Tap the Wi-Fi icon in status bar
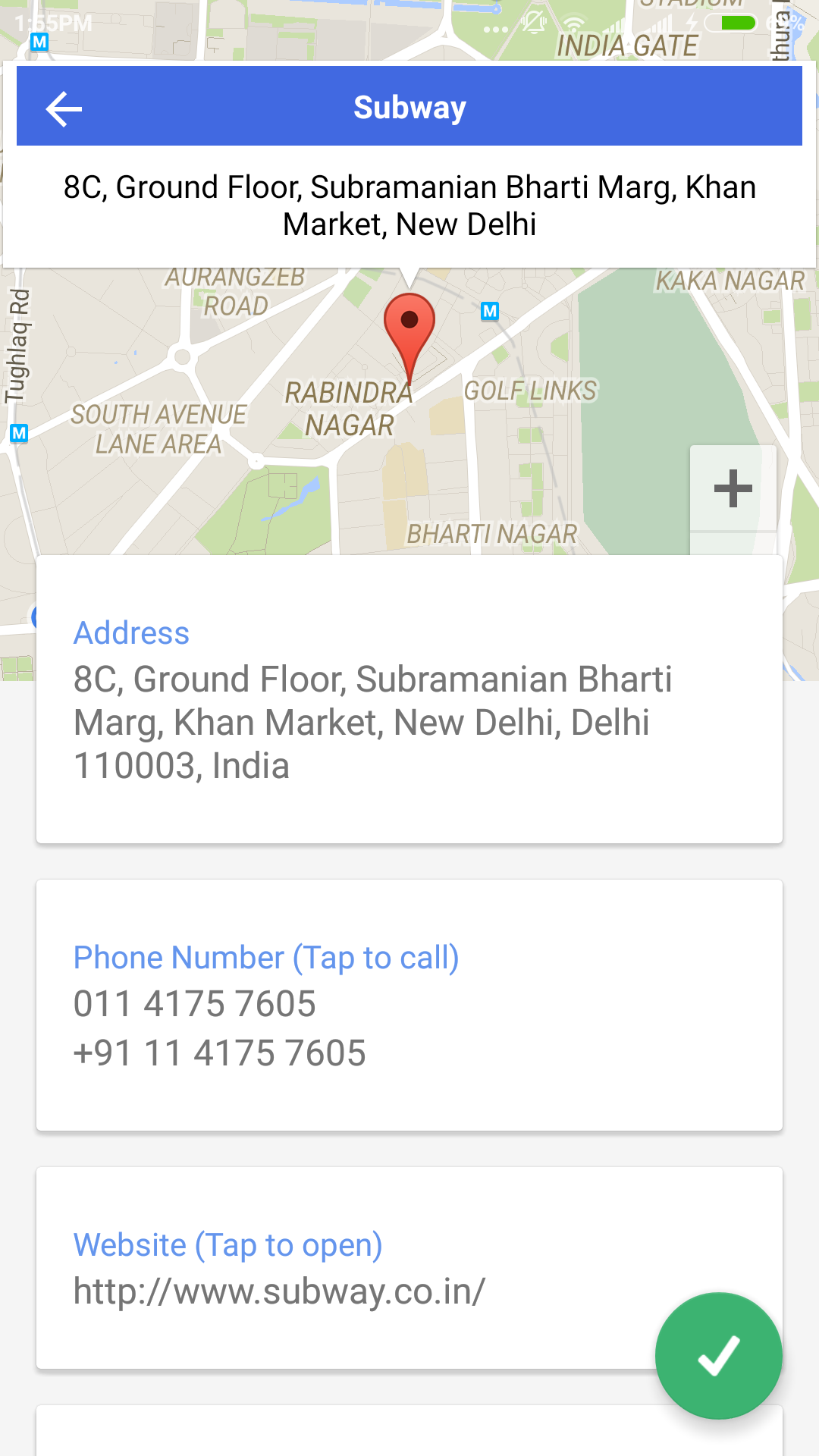 pos(573,21)
